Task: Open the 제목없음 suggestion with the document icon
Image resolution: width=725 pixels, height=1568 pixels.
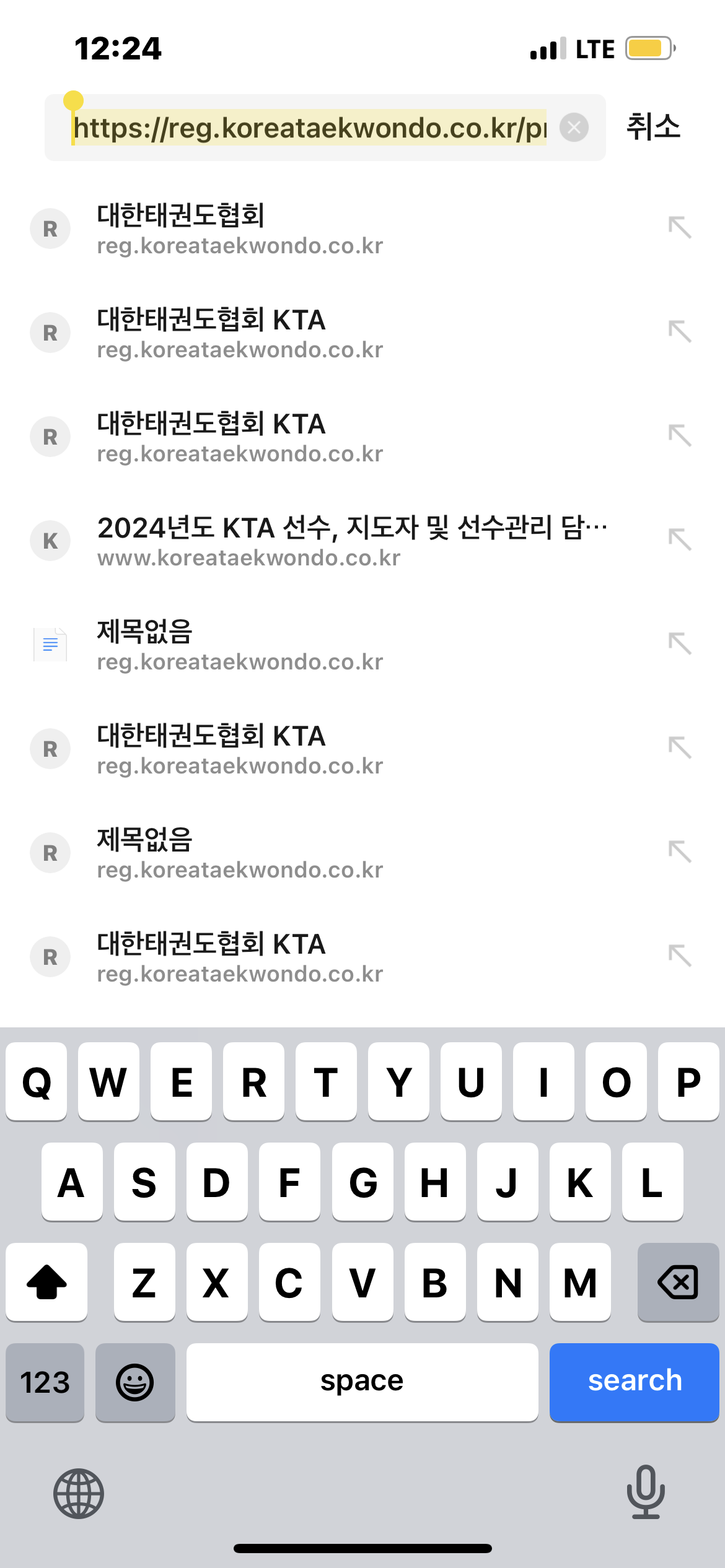Action: click(362, 645)
